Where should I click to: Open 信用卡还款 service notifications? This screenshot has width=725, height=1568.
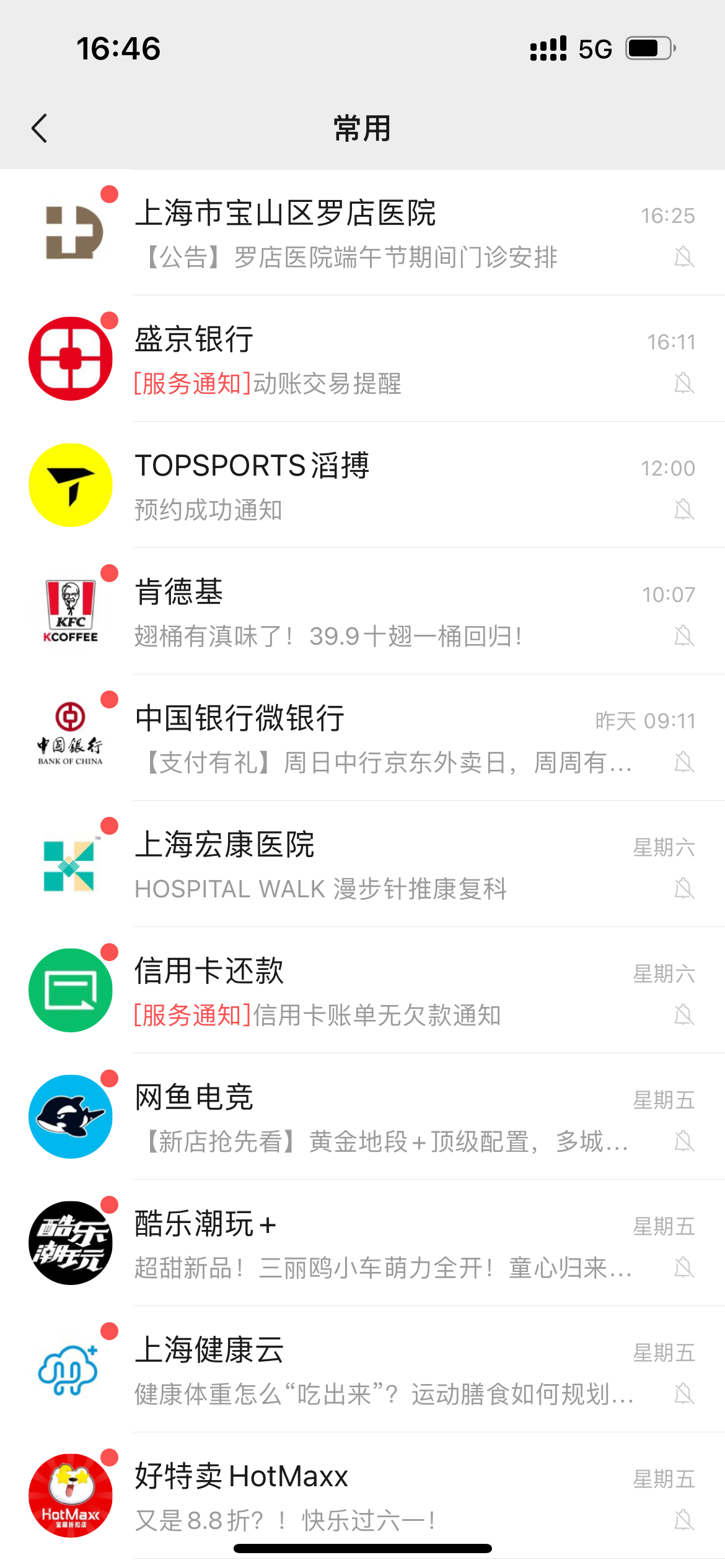coord(362,990)
